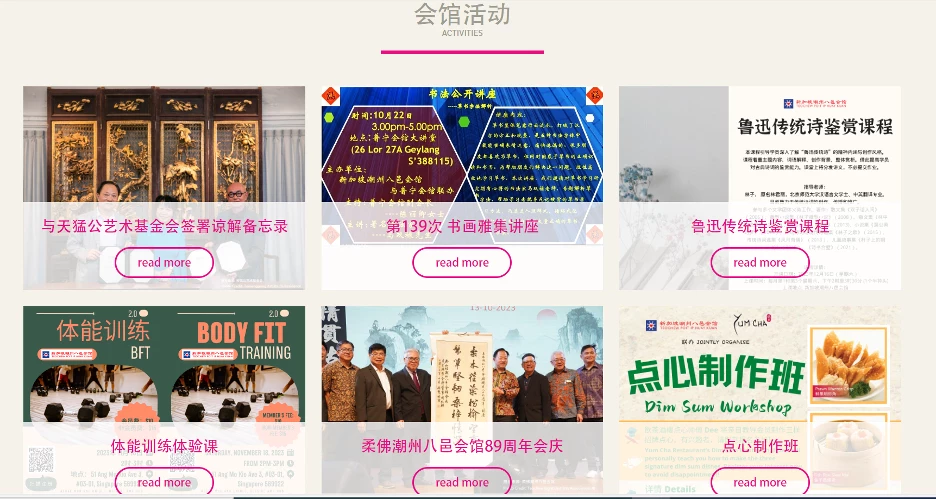Viewport: 936px width, 500px height.
Task: Tap read more under 柔佛潮州八邑会馆89周年会庆
Action: point(462,483)
